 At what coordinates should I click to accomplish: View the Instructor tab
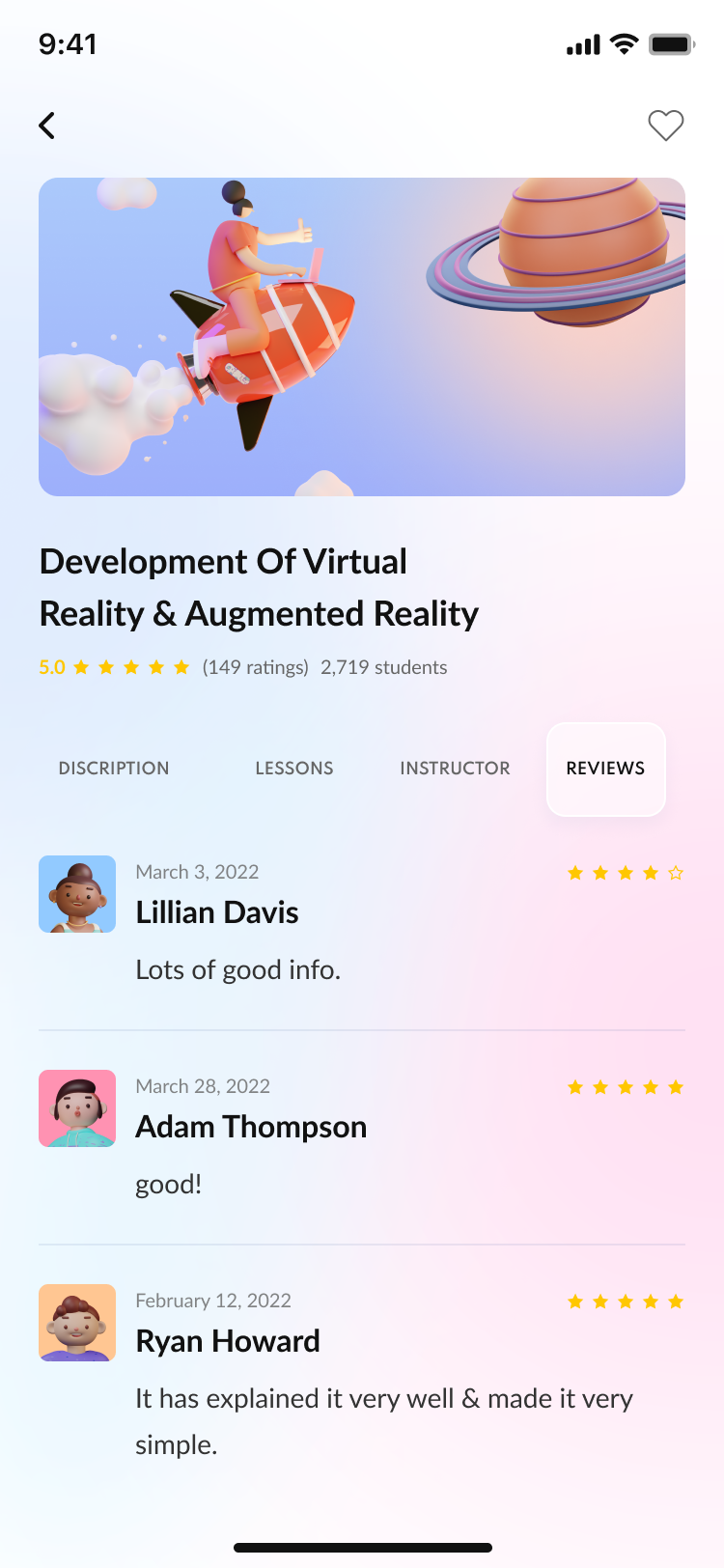coord(455,769)
